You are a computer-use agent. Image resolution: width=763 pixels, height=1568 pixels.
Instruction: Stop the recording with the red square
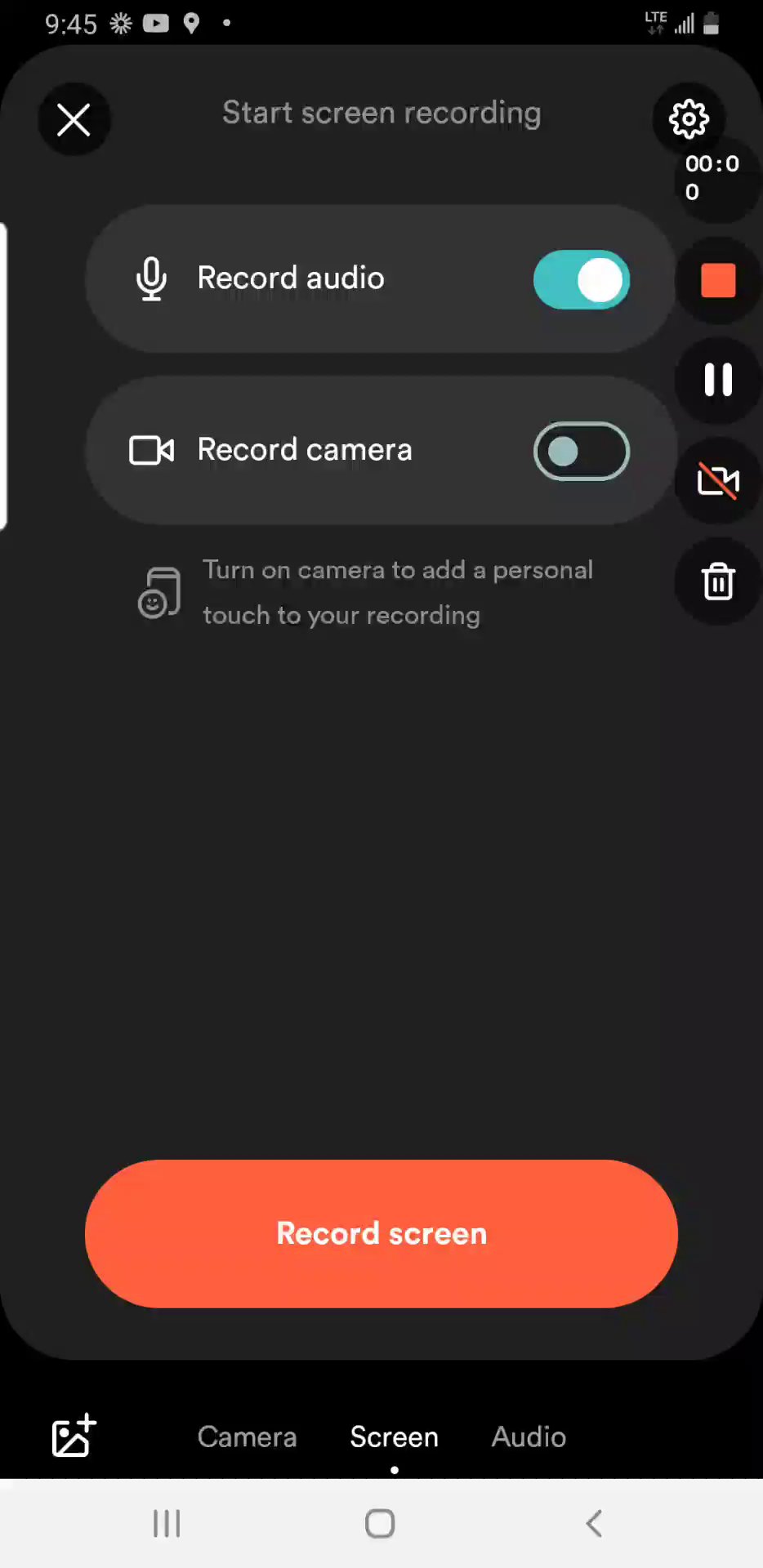[718, 280]
